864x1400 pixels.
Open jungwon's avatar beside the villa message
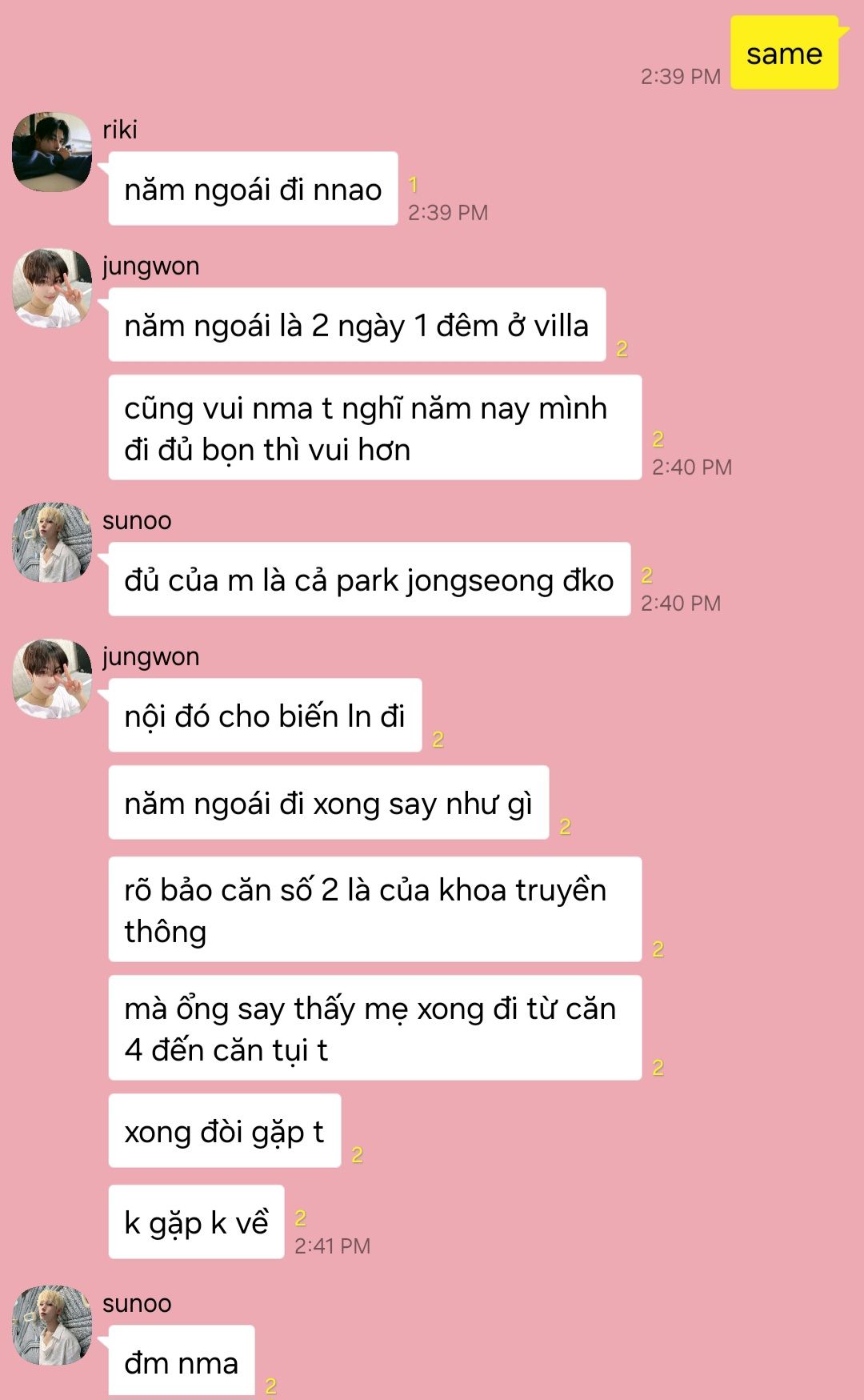pos(52,288)
